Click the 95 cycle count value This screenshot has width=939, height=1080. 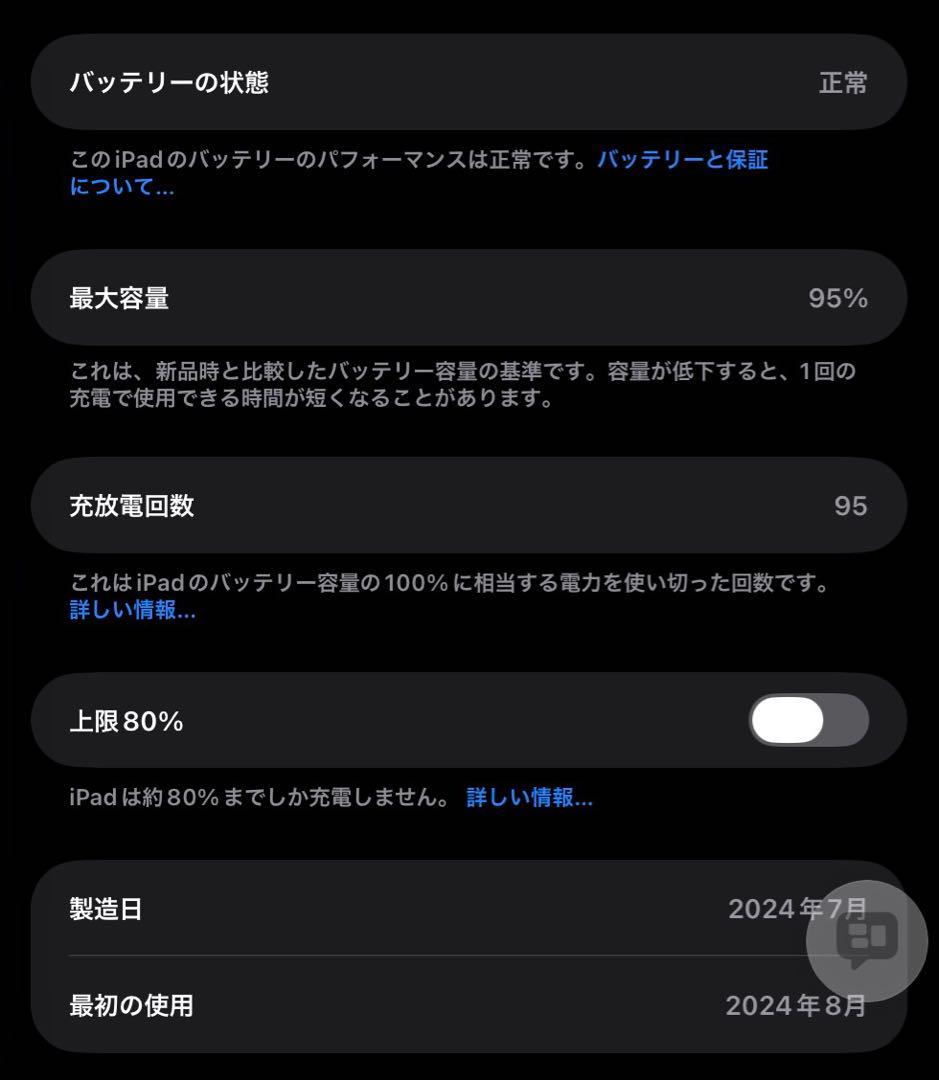point(851,506)
